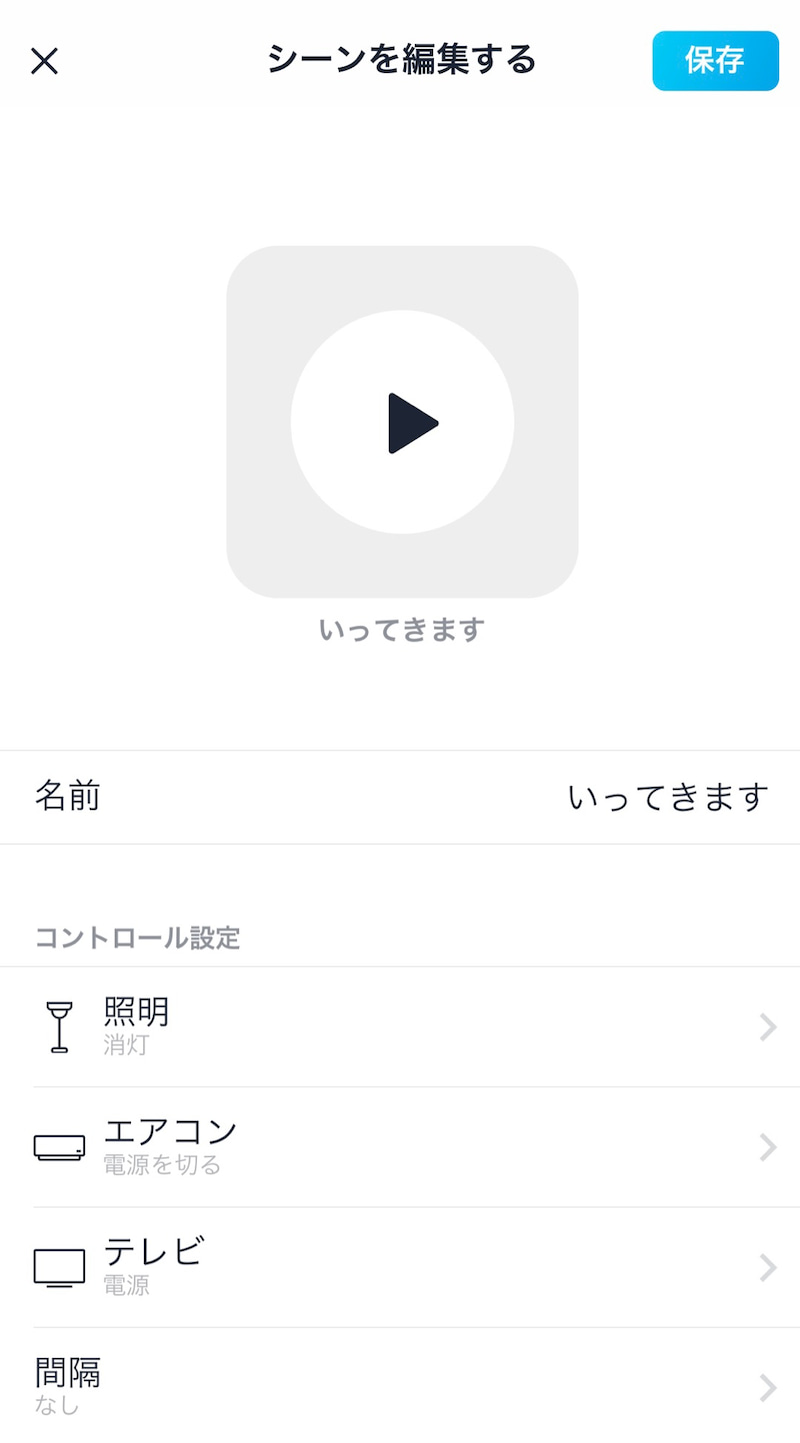The image size is (800, 1443).
Task: Open the 間隔 interval setting
Action: 400,1386
